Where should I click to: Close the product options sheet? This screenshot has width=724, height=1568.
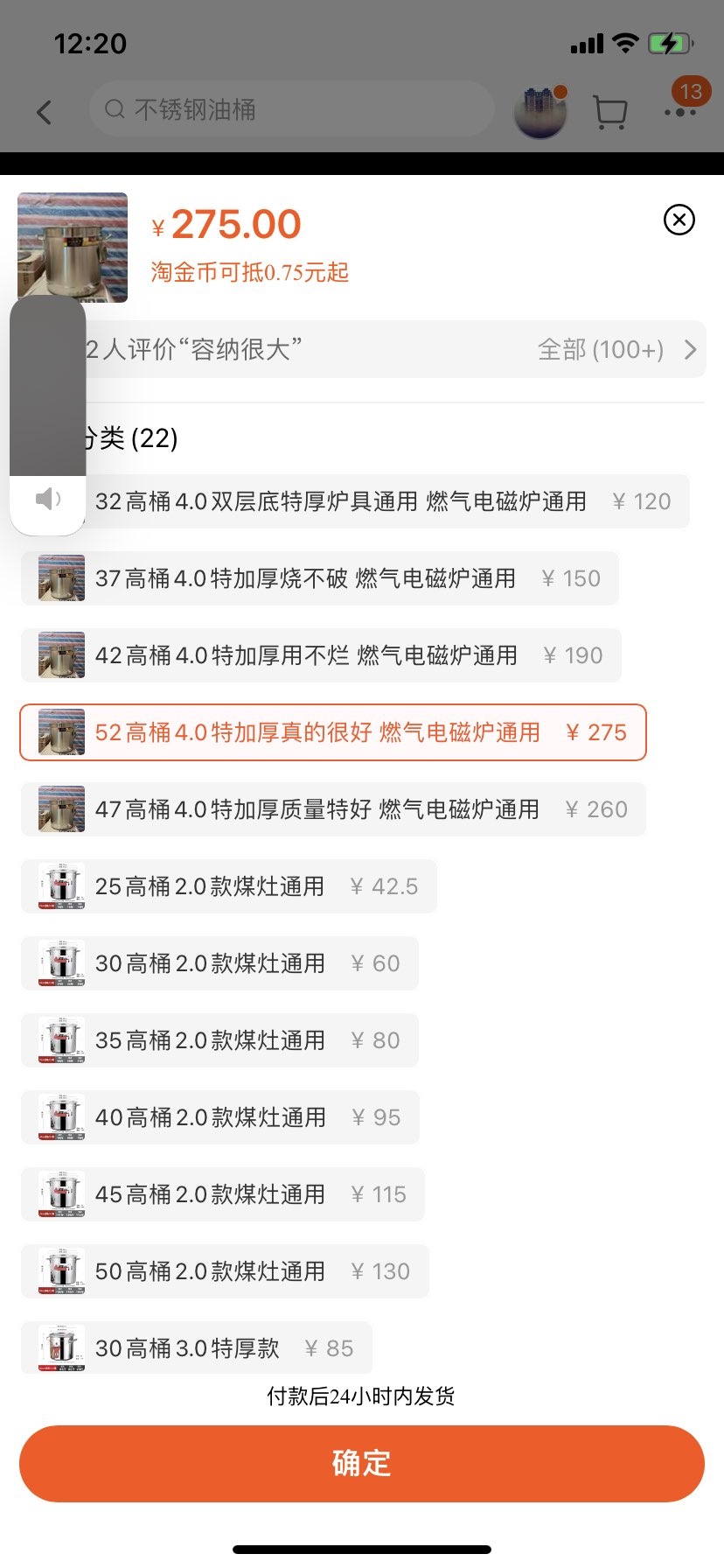coord(679,220)
